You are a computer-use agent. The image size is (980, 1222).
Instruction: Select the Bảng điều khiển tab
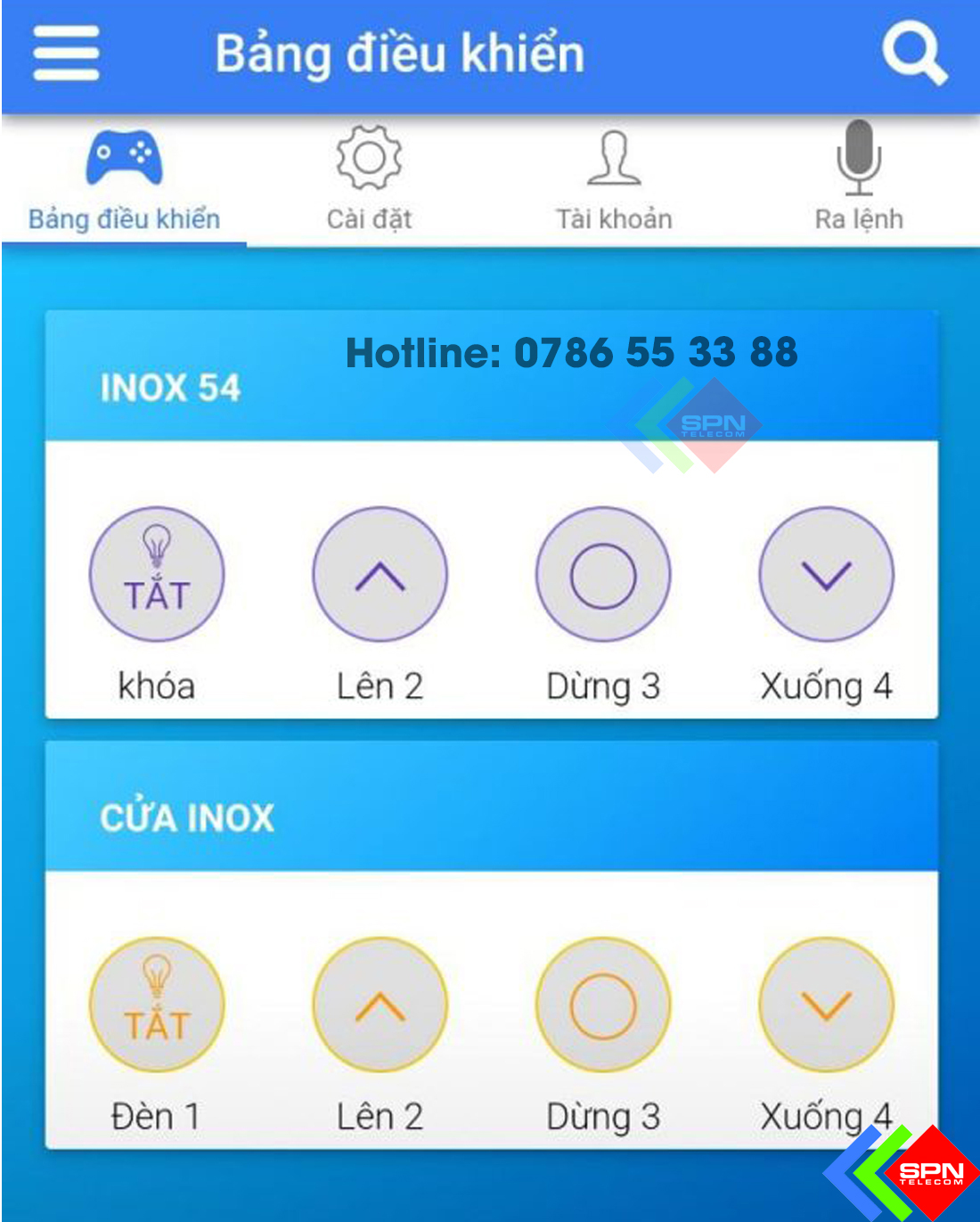pyautogui.click(x=124, y=179)
